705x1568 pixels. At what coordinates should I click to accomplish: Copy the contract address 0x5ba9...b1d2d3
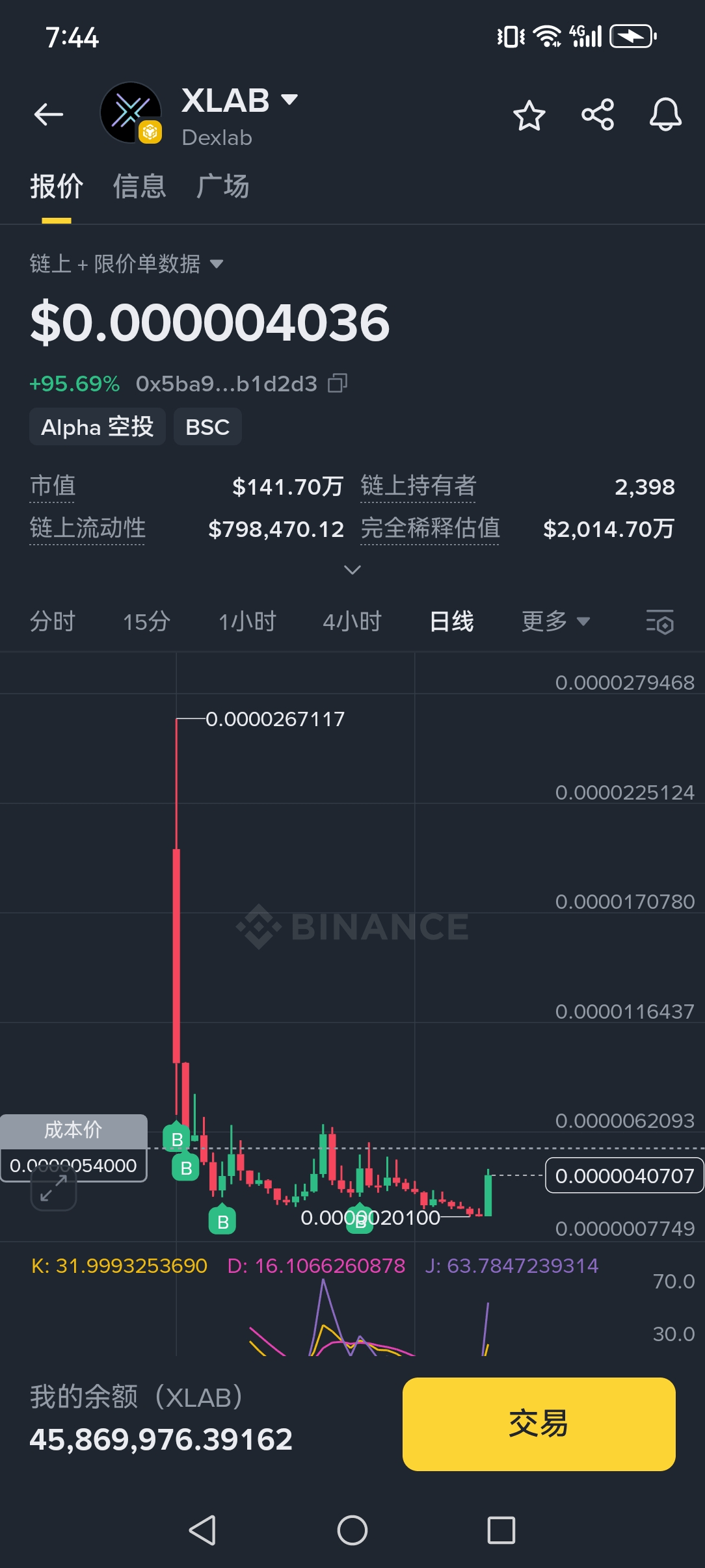(338, 384)
